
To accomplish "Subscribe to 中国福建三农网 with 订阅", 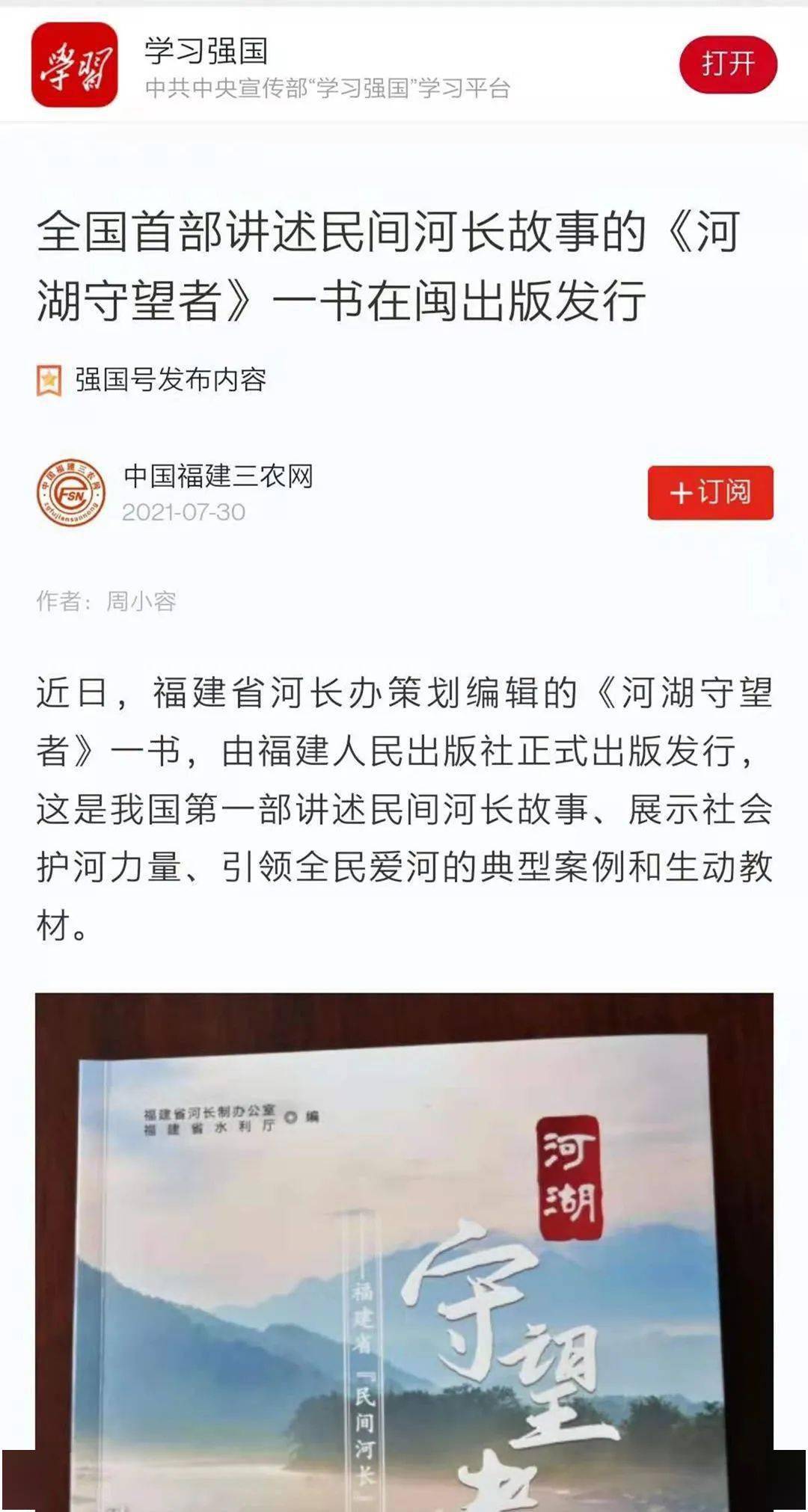I will click(710, 493).
